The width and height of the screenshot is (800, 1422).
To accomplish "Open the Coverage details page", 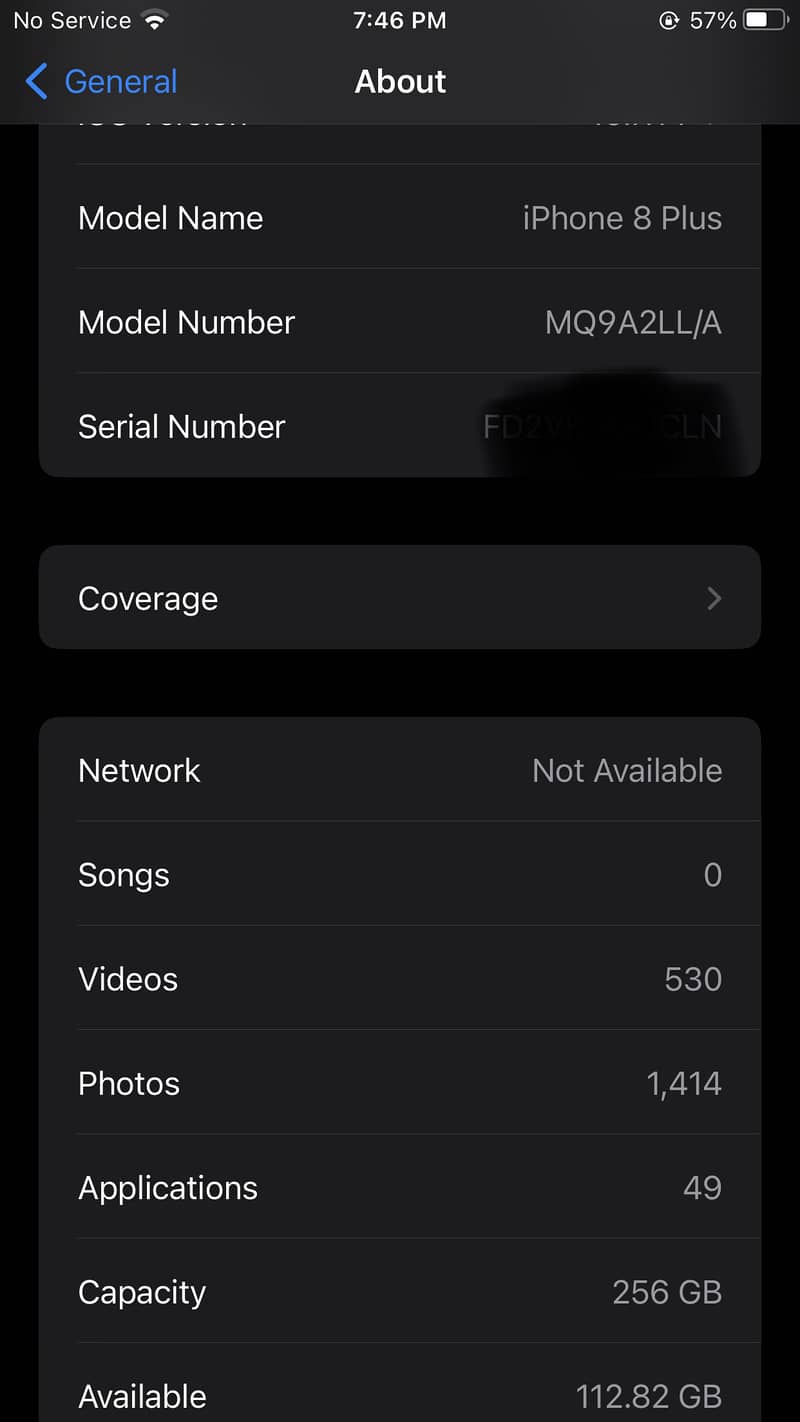I will click(x=400, y=598).
